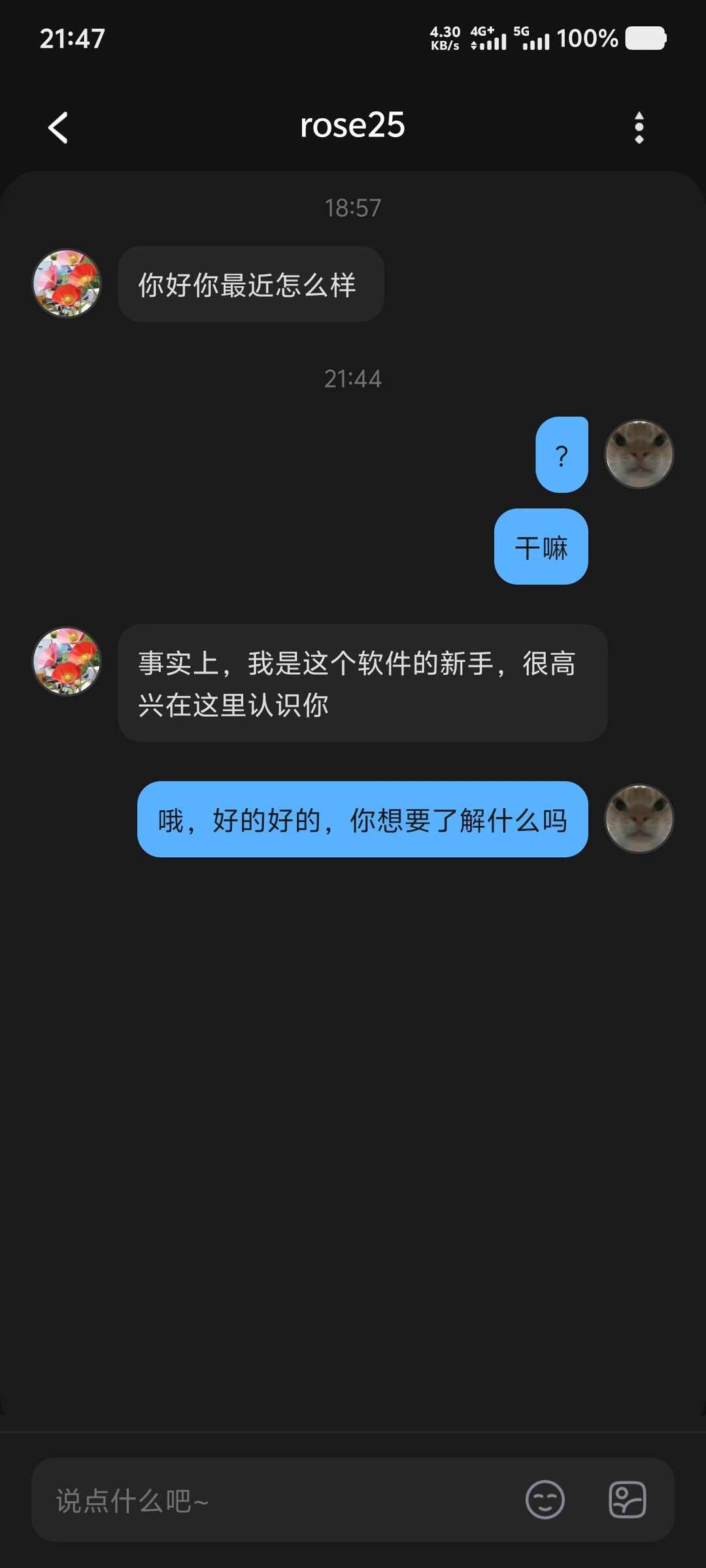Click rose25's profile avatar beside first message
This screenshot has width=706, height=1568.
pos(66,284)
